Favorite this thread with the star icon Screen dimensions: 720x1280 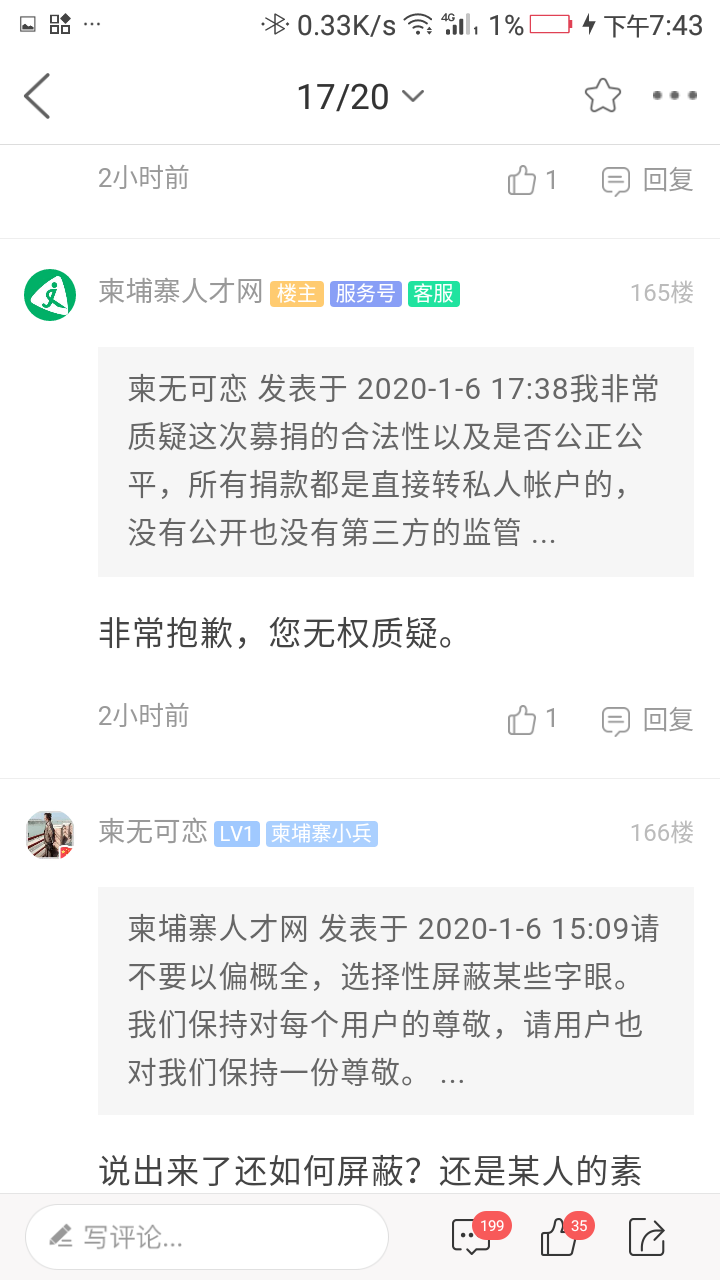tap(603, 96)
